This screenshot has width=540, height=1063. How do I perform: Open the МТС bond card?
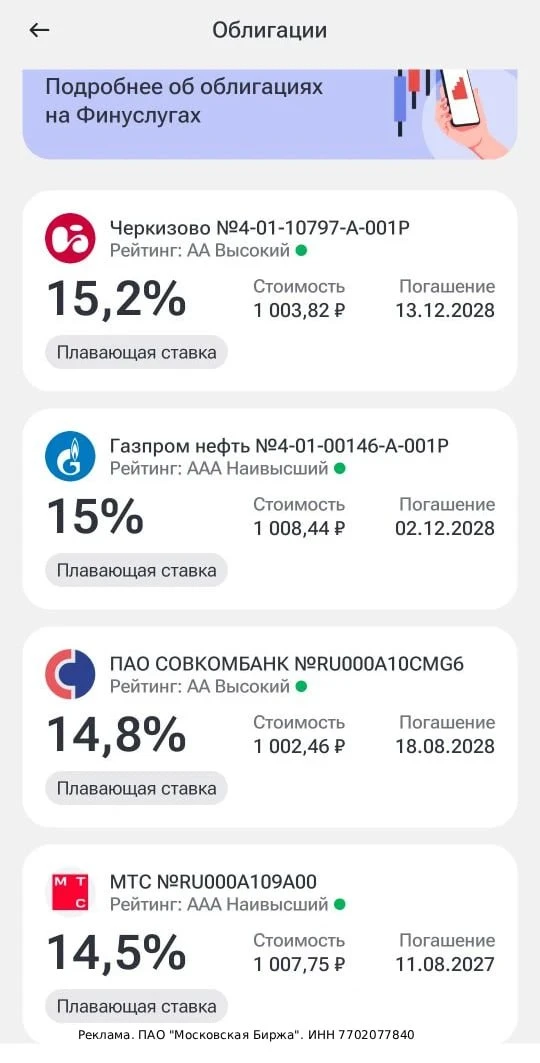point(270,944)
